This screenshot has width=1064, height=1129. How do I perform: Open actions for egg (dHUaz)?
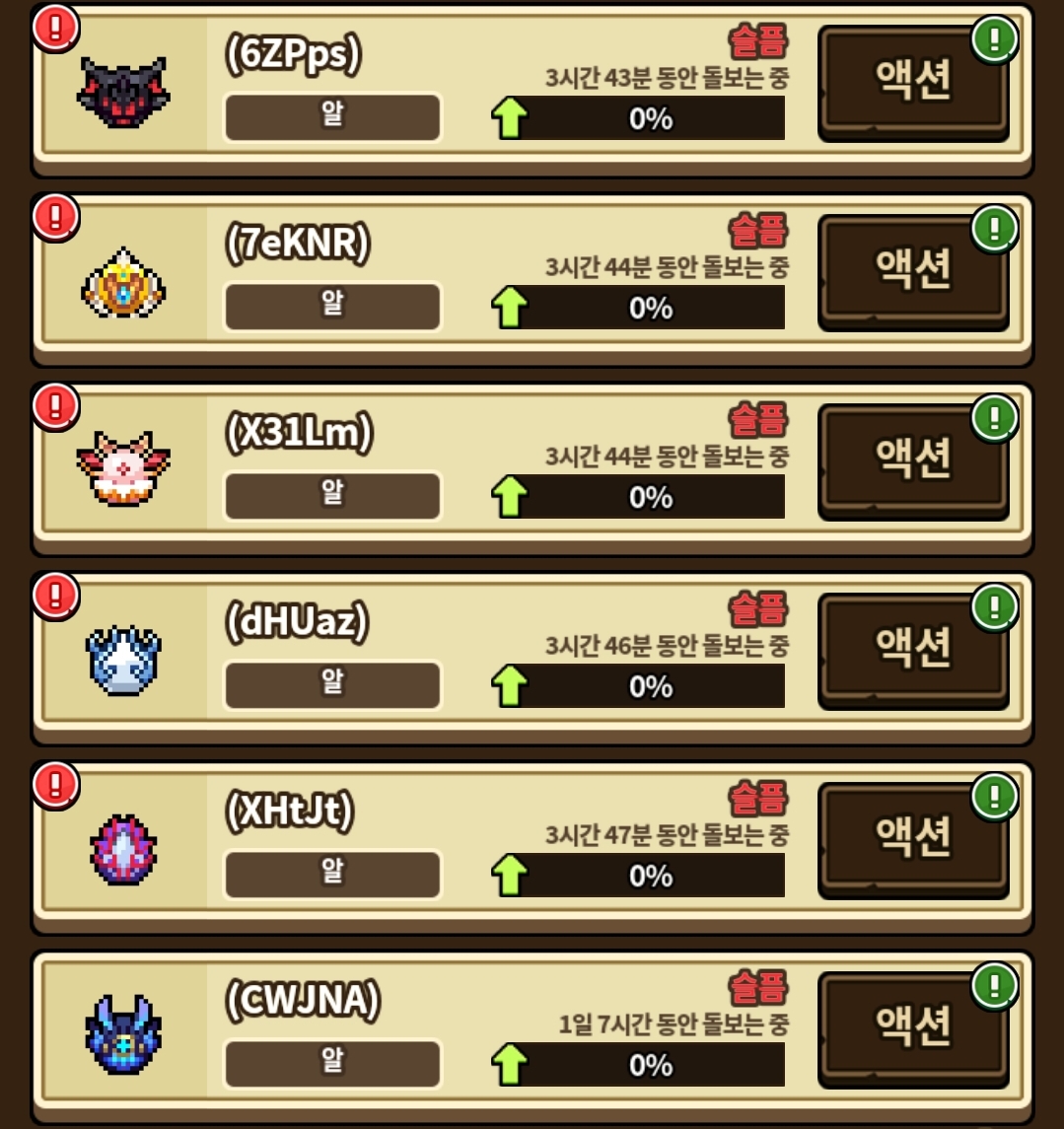[x=913, y=648]
